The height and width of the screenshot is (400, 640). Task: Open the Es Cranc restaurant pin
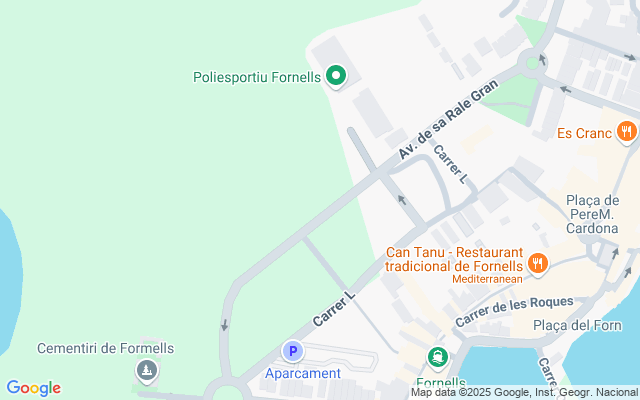pyautogui.click(x=626, y=131)
